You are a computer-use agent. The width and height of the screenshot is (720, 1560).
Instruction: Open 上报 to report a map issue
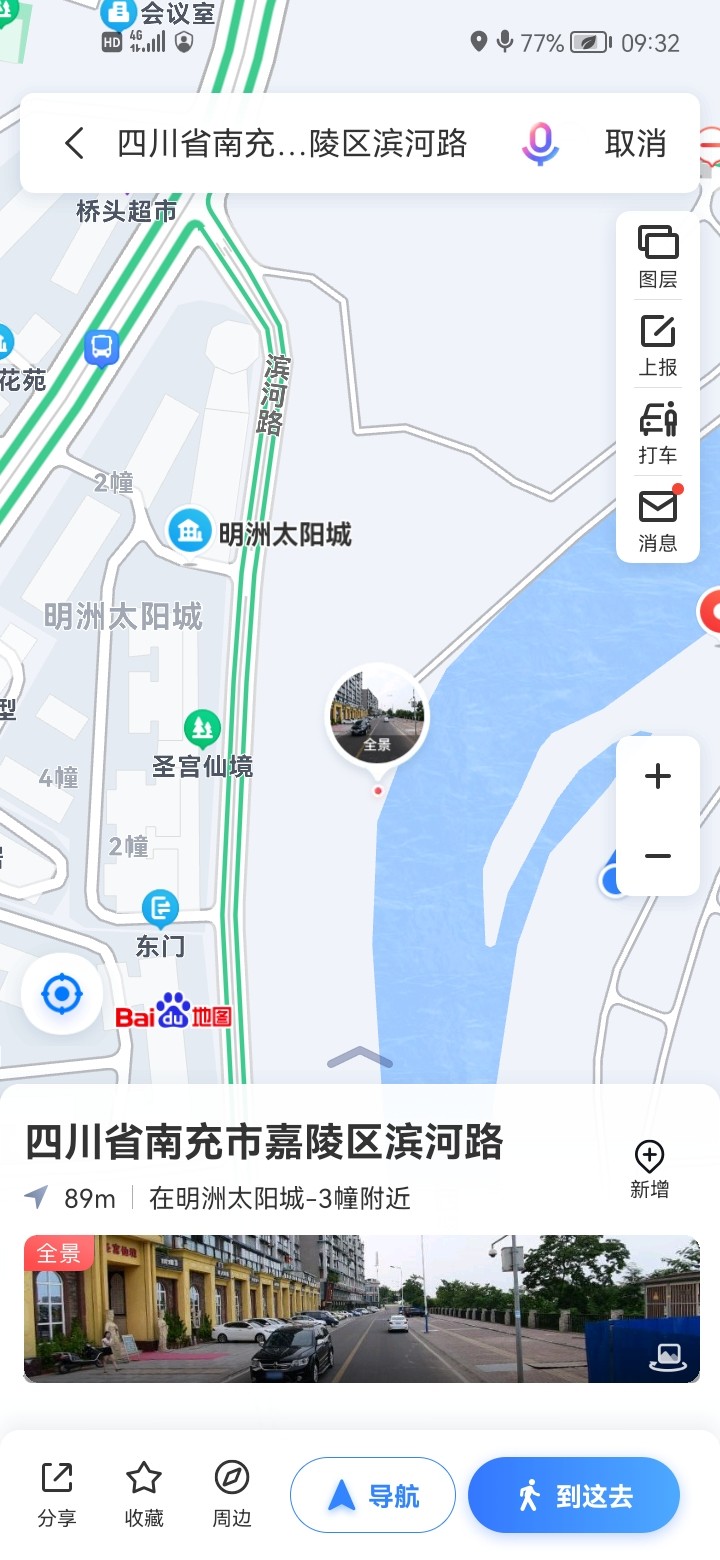pyautogui.click(x=658, y=345)
